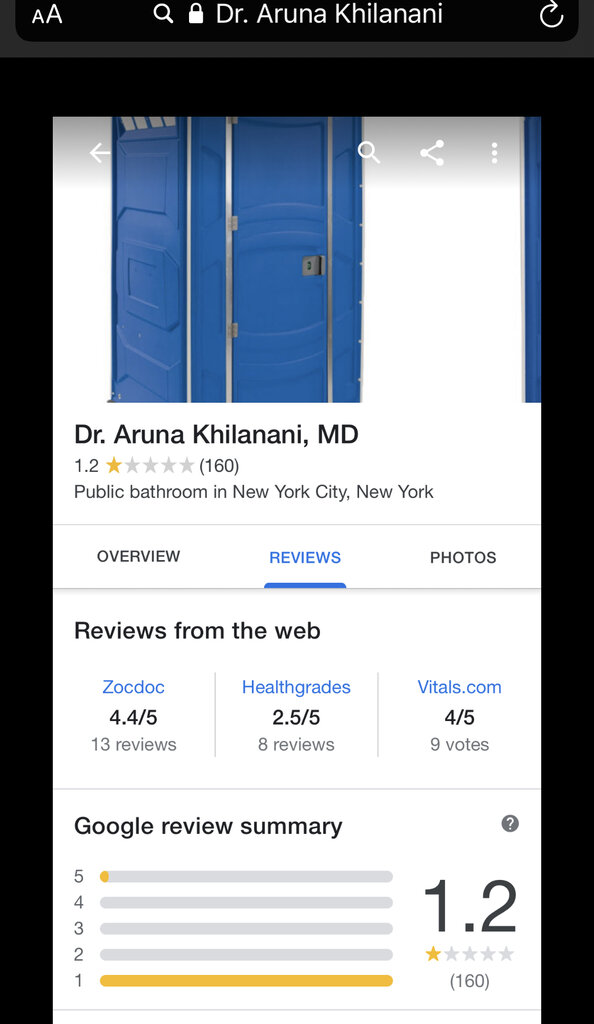Search using the magnifier over the photo
This screenshot has width=594, height=1024.
(x=369, y=152)
